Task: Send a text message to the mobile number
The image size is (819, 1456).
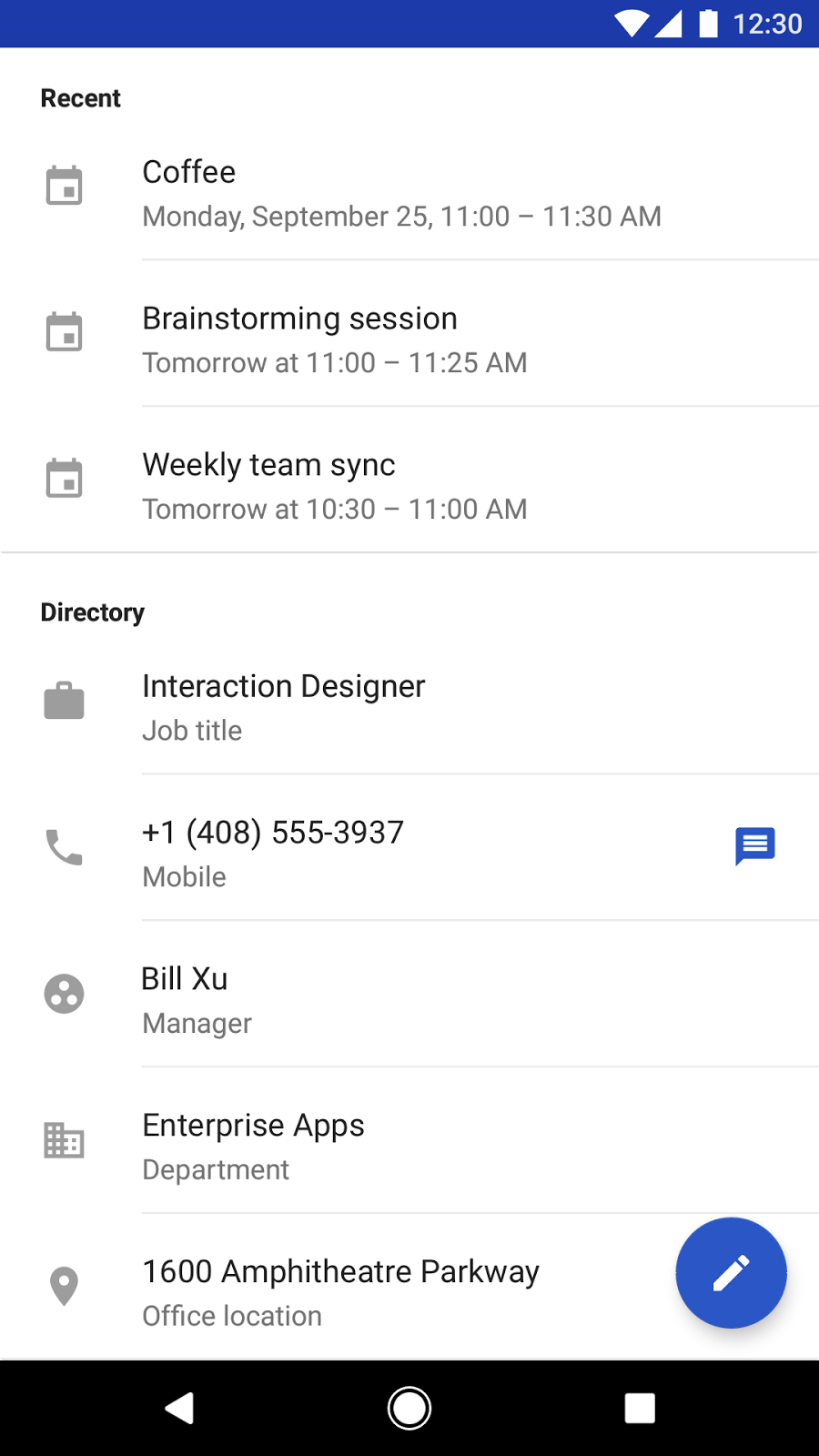Action: click(x=754, y=846)
